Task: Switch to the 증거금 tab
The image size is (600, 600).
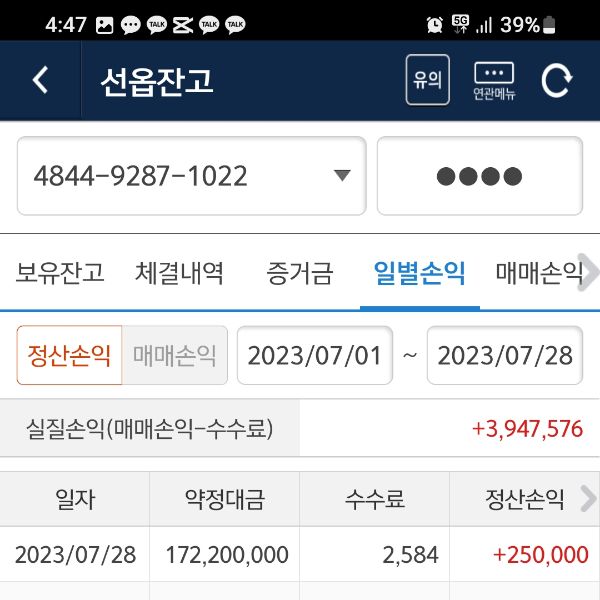Action: [x=300, y=272]
